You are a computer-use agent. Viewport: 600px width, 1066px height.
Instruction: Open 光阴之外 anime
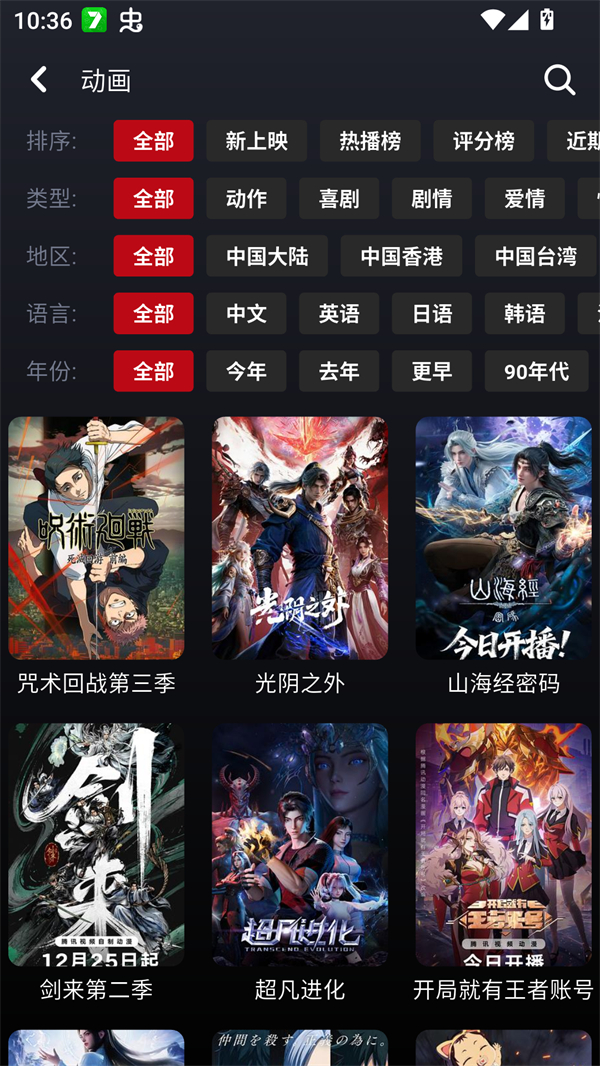(300, 538)
